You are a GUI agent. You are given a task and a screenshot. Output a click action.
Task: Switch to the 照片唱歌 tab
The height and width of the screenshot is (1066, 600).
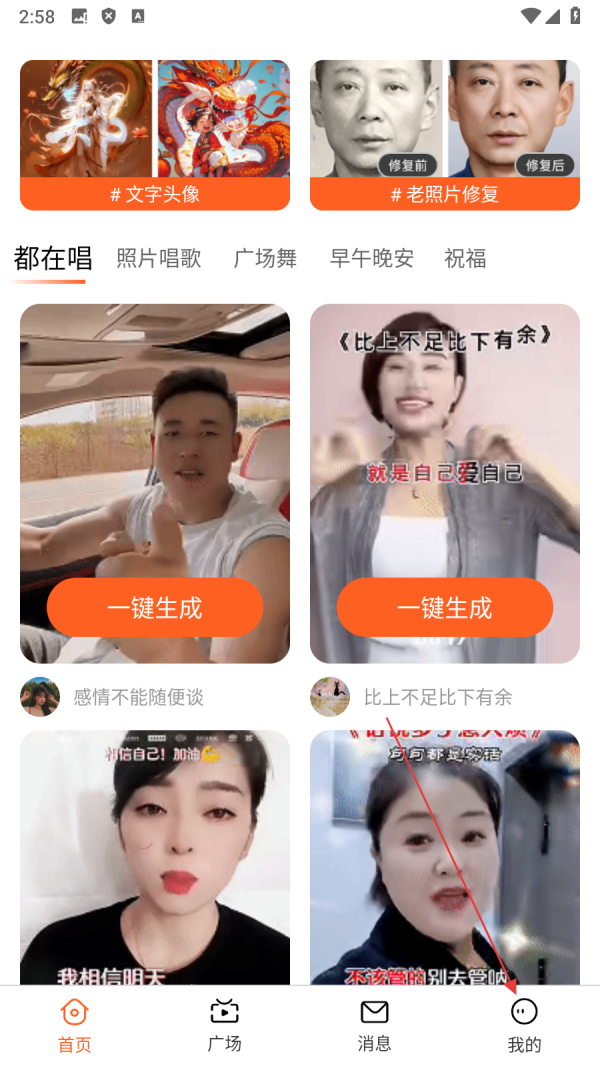pyautogui.click(x=159, y=258)
